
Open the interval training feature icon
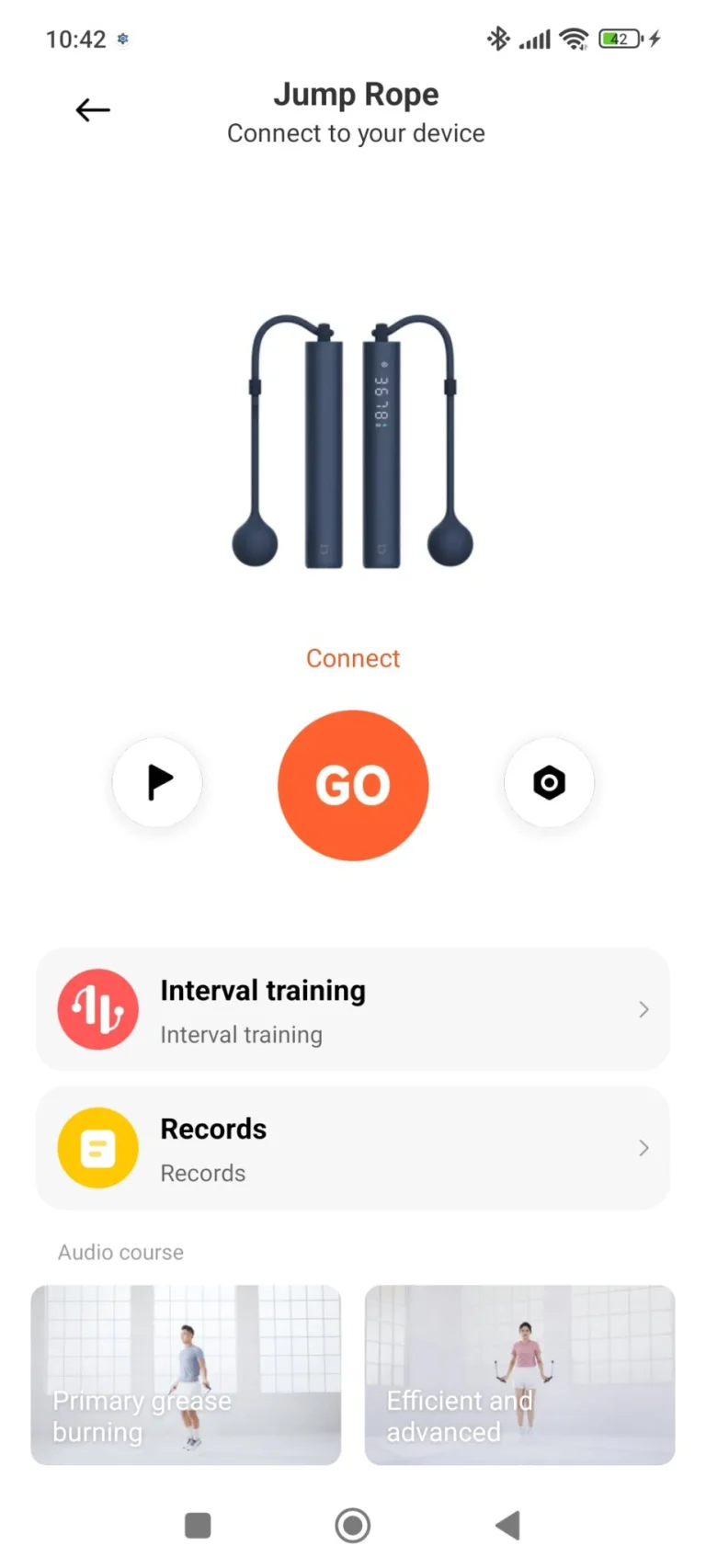[97, 1008]
